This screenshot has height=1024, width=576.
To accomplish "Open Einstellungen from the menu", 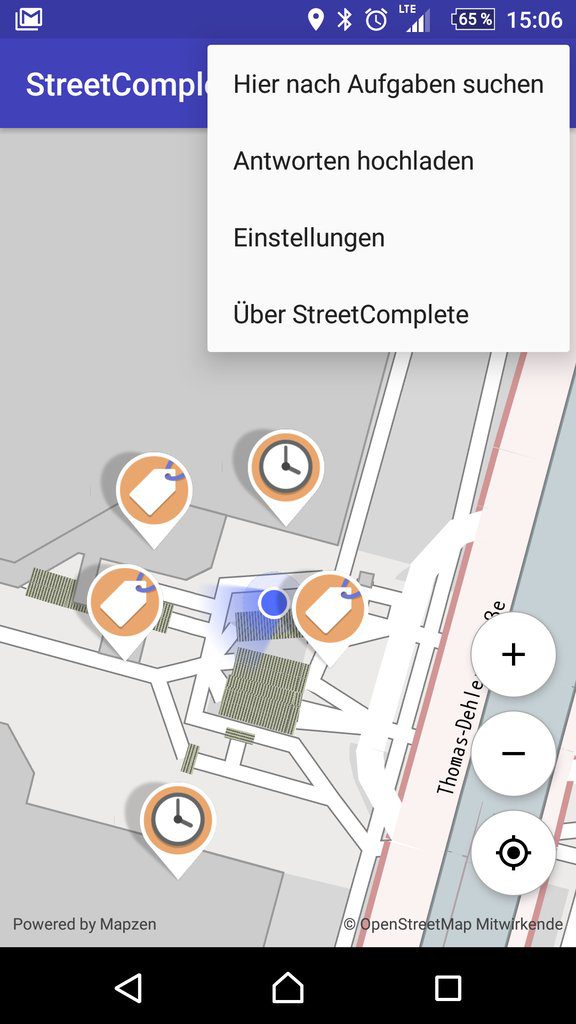I will pyautogui.click(x=389, y=238).
